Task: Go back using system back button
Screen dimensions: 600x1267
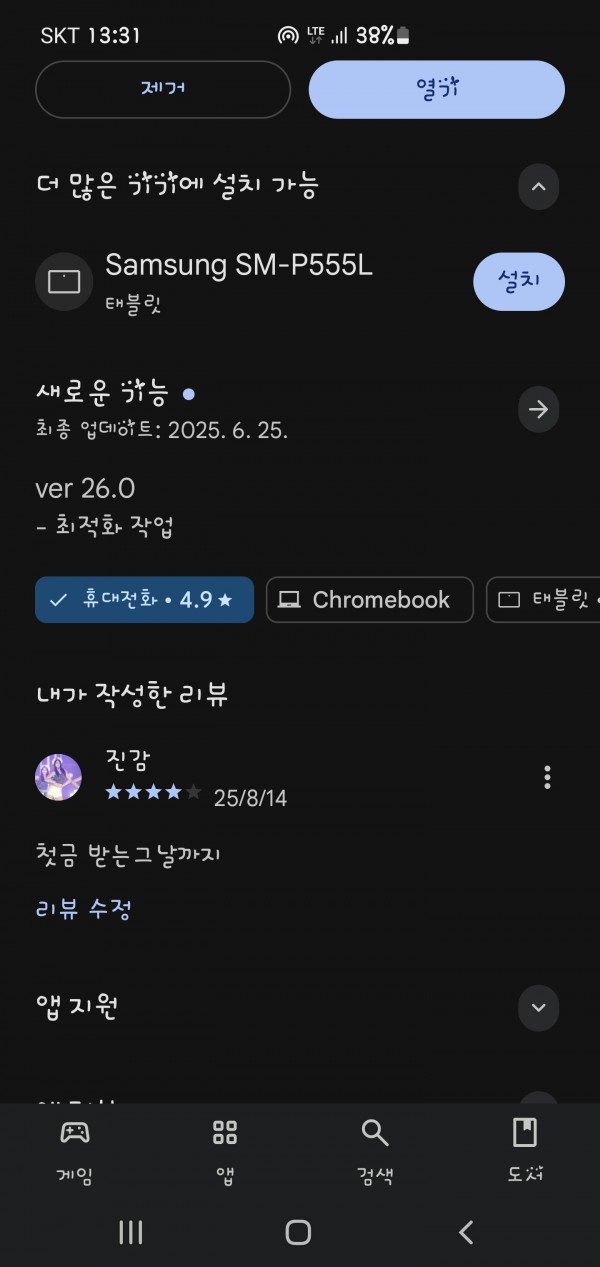Action: tap(466, 1232)
